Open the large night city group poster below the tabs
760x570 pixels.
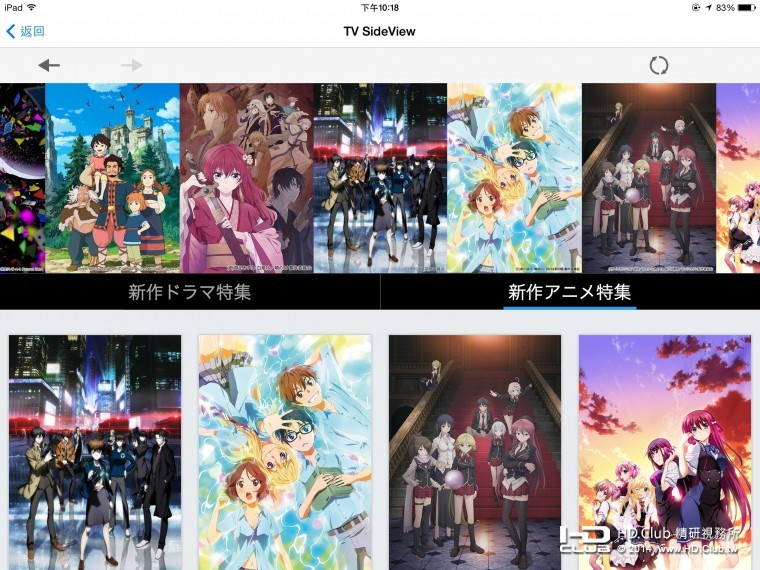95,450
